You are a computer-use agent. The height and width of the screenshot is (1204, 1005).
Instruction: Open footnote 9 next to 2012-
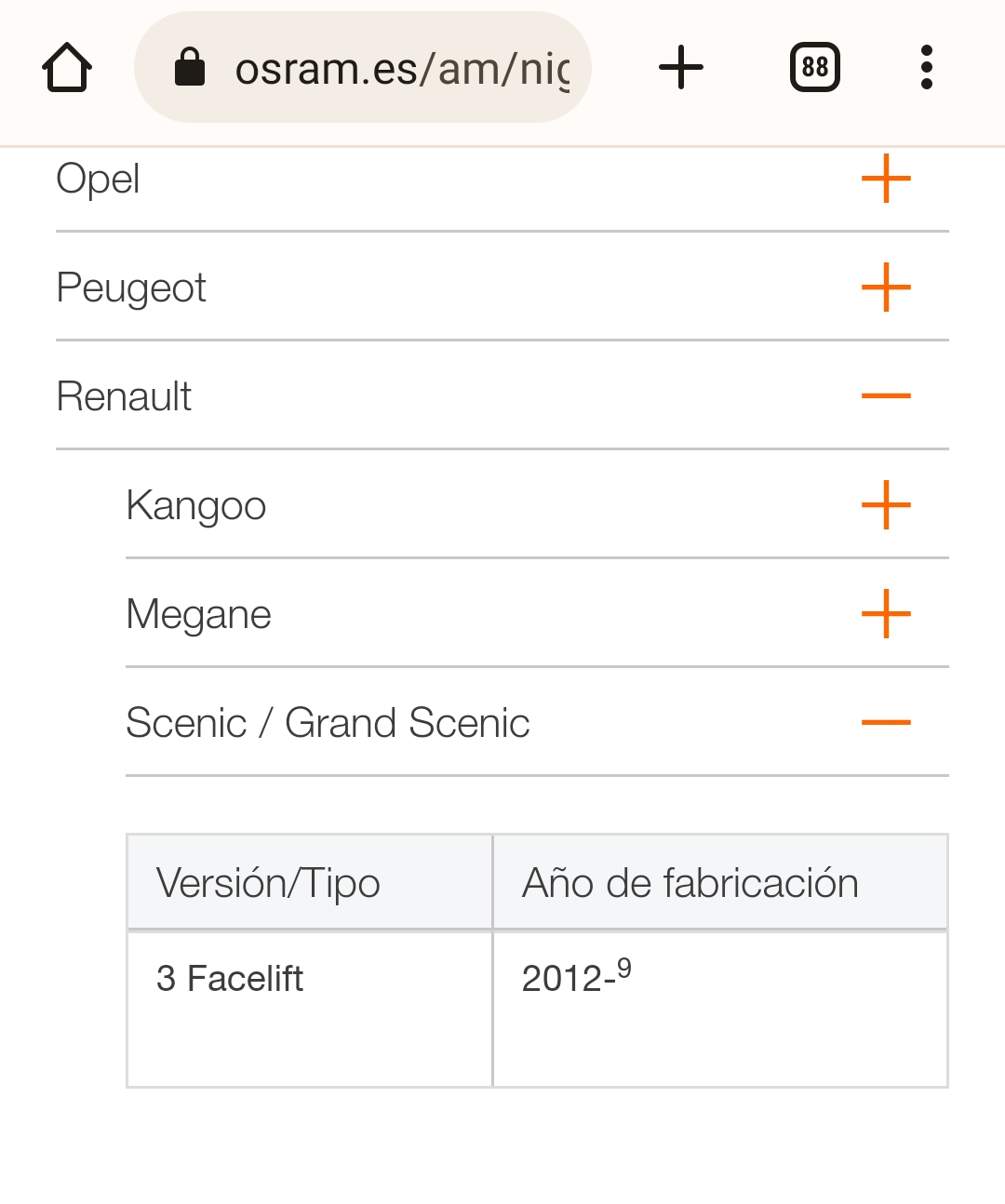pos(623,969)
